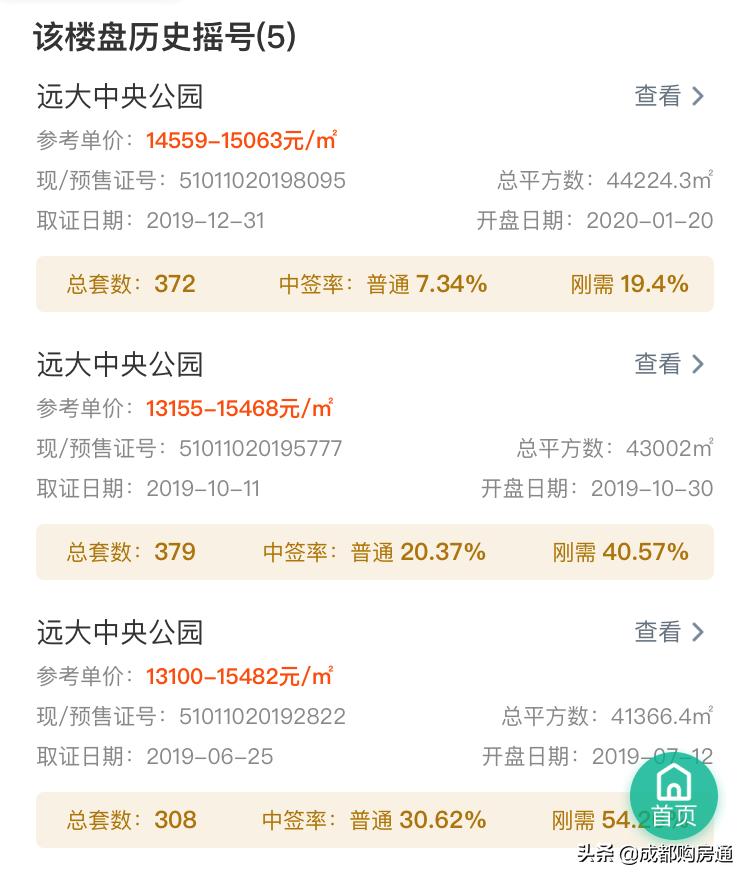Toggle the top listing's summary stats bar
The image size is (750, 880).
(375, 283)
